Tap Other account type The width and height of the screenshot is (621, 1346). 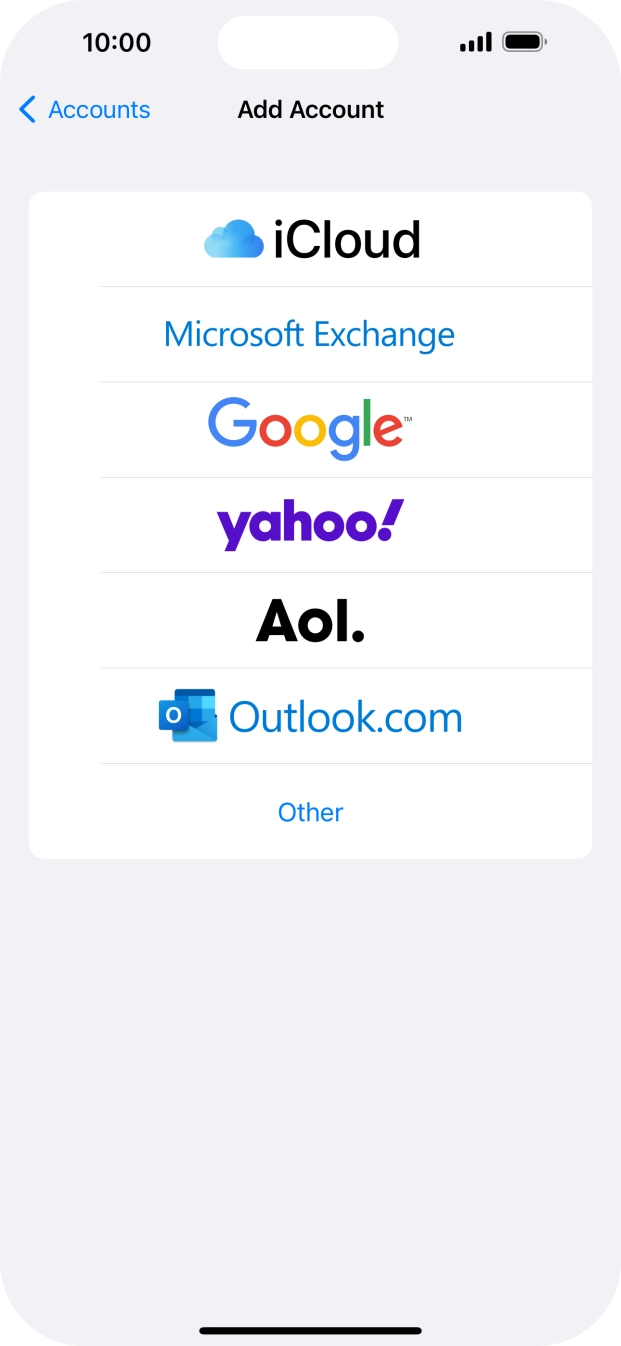[x=310, y=812]
